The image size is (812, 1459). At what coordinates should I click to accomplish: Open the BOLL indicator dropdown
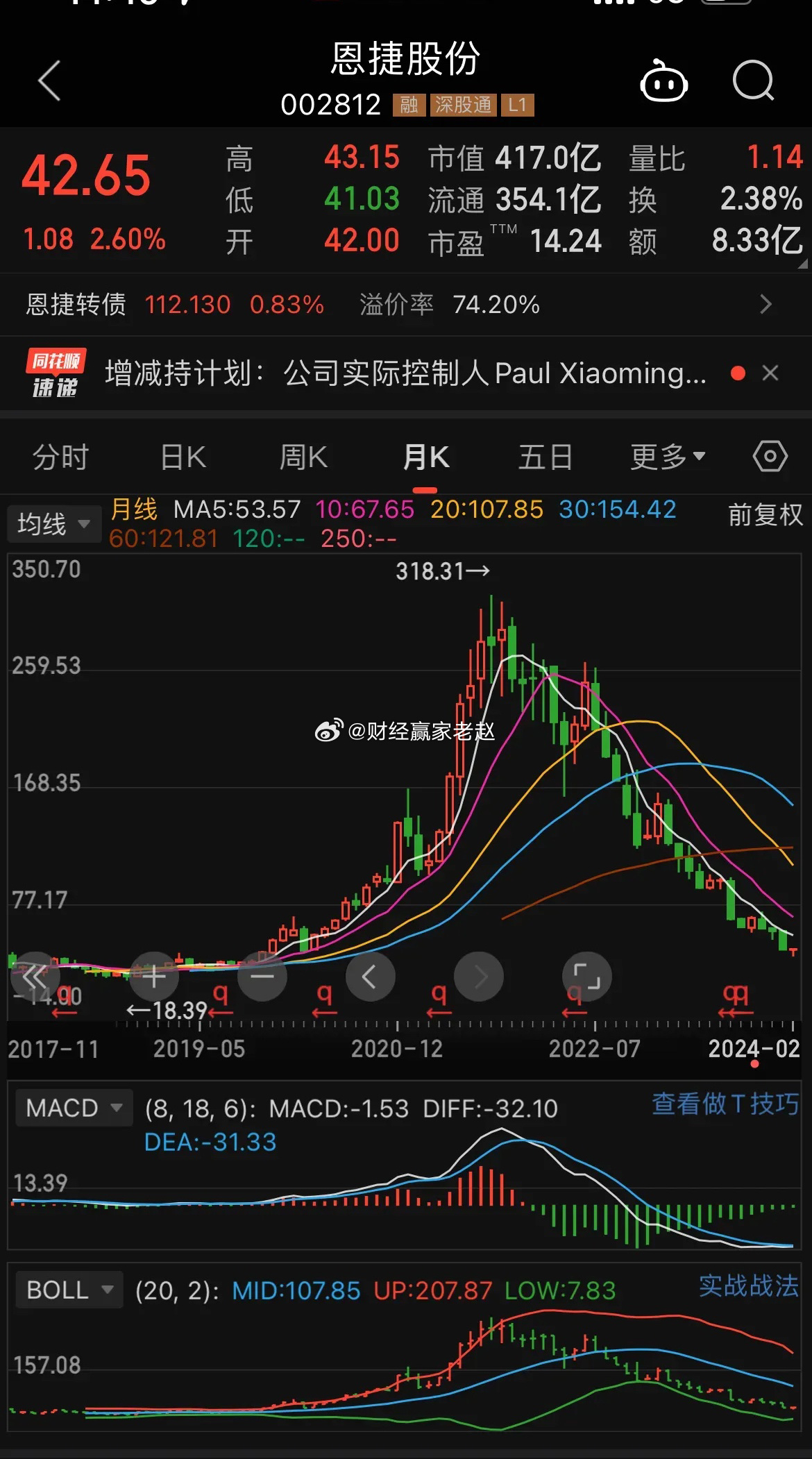click(x=69, y=1290)
